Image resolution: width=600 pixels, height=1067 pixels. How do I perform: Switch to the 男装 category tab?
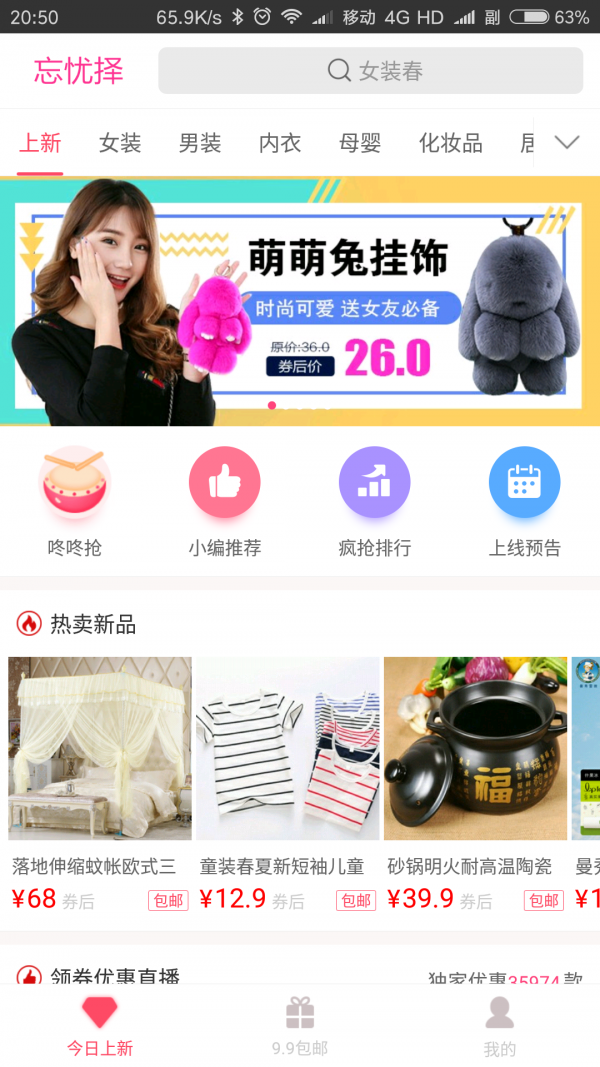[x=200, y=144]
